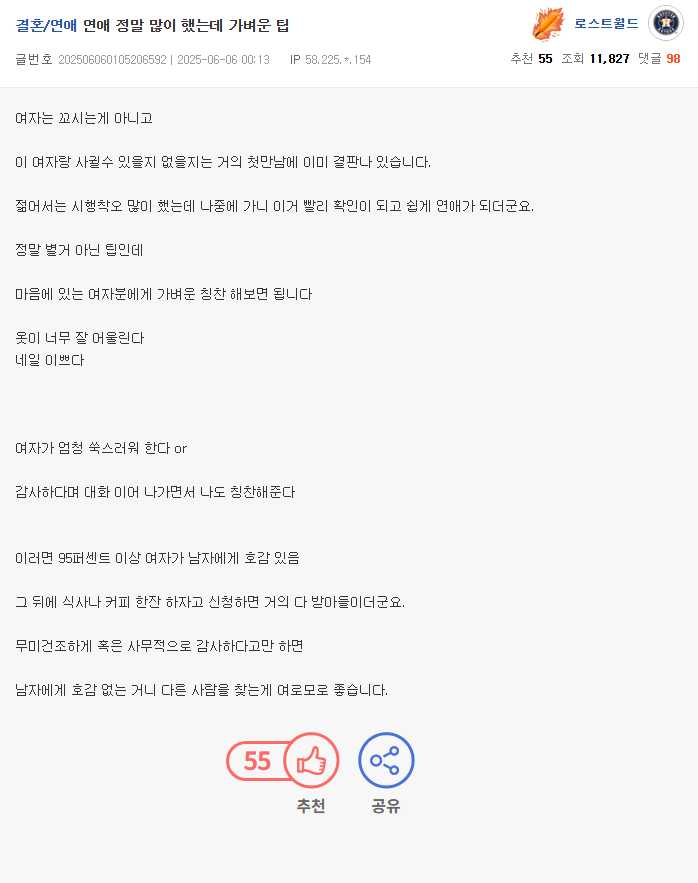Share this post via 공유 button
698x883 pixels.
click(385, 761)
